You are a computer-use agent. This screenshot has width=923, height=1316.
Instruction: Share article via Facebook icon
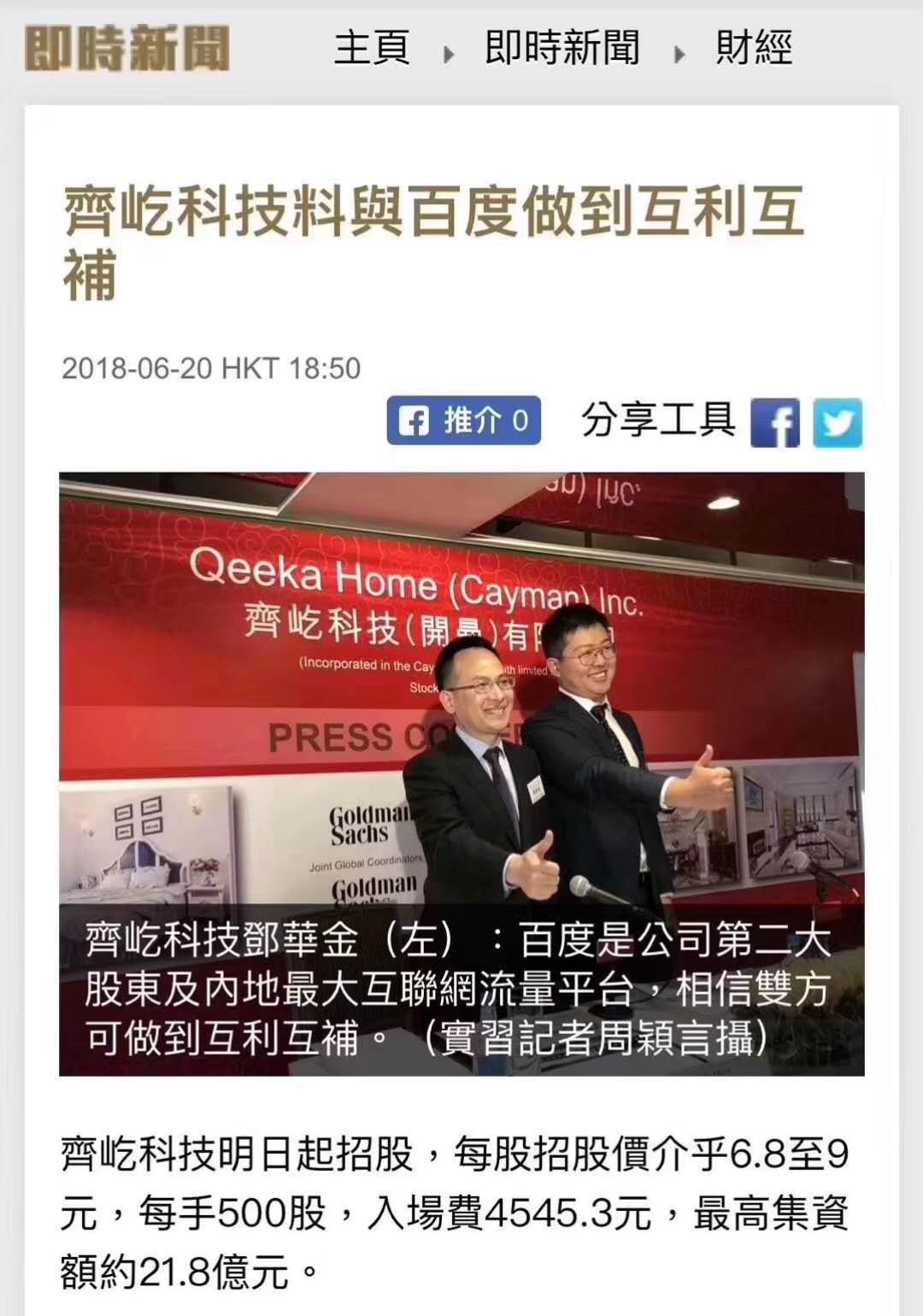click(x=774, y=422)
